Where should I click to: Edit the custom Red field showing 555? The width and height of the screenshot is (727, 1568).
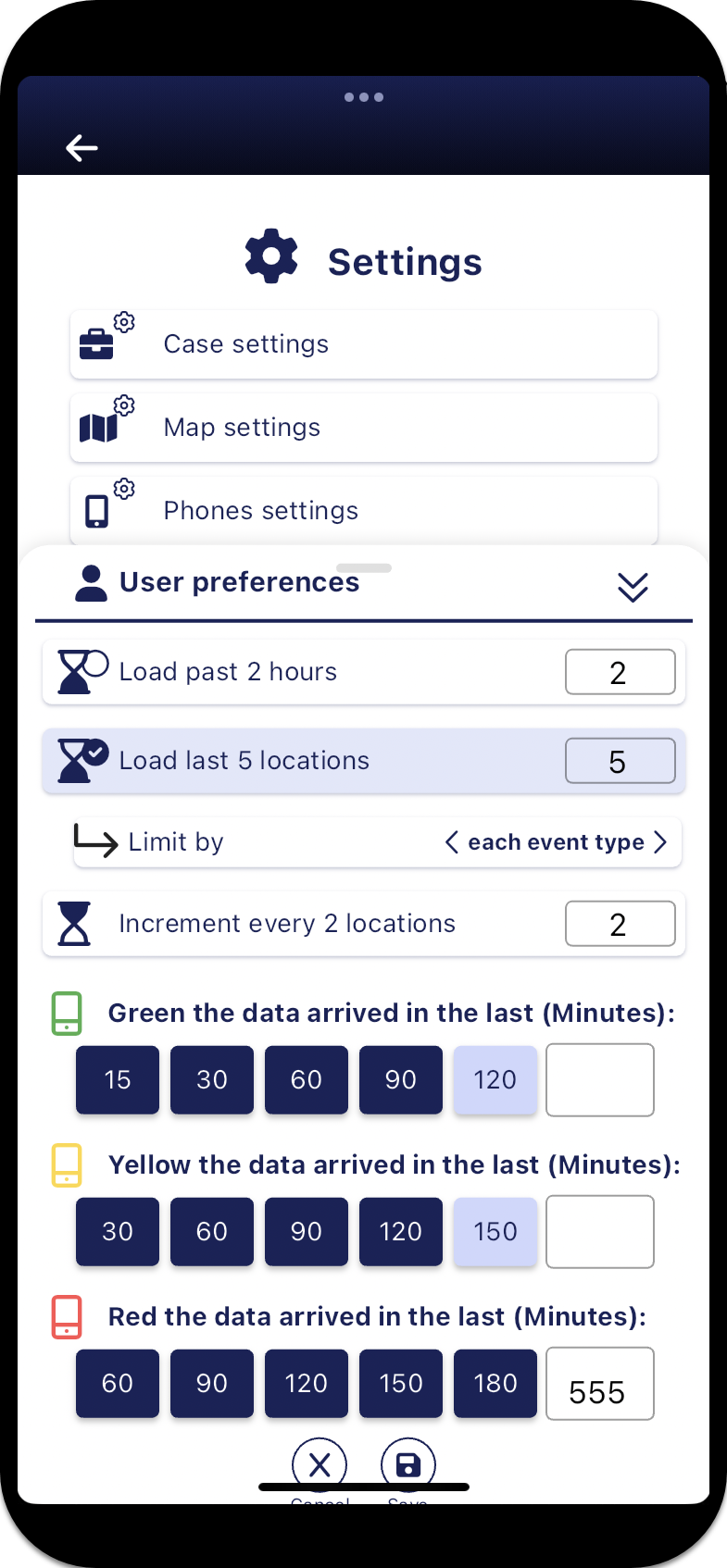point(599,1383)
